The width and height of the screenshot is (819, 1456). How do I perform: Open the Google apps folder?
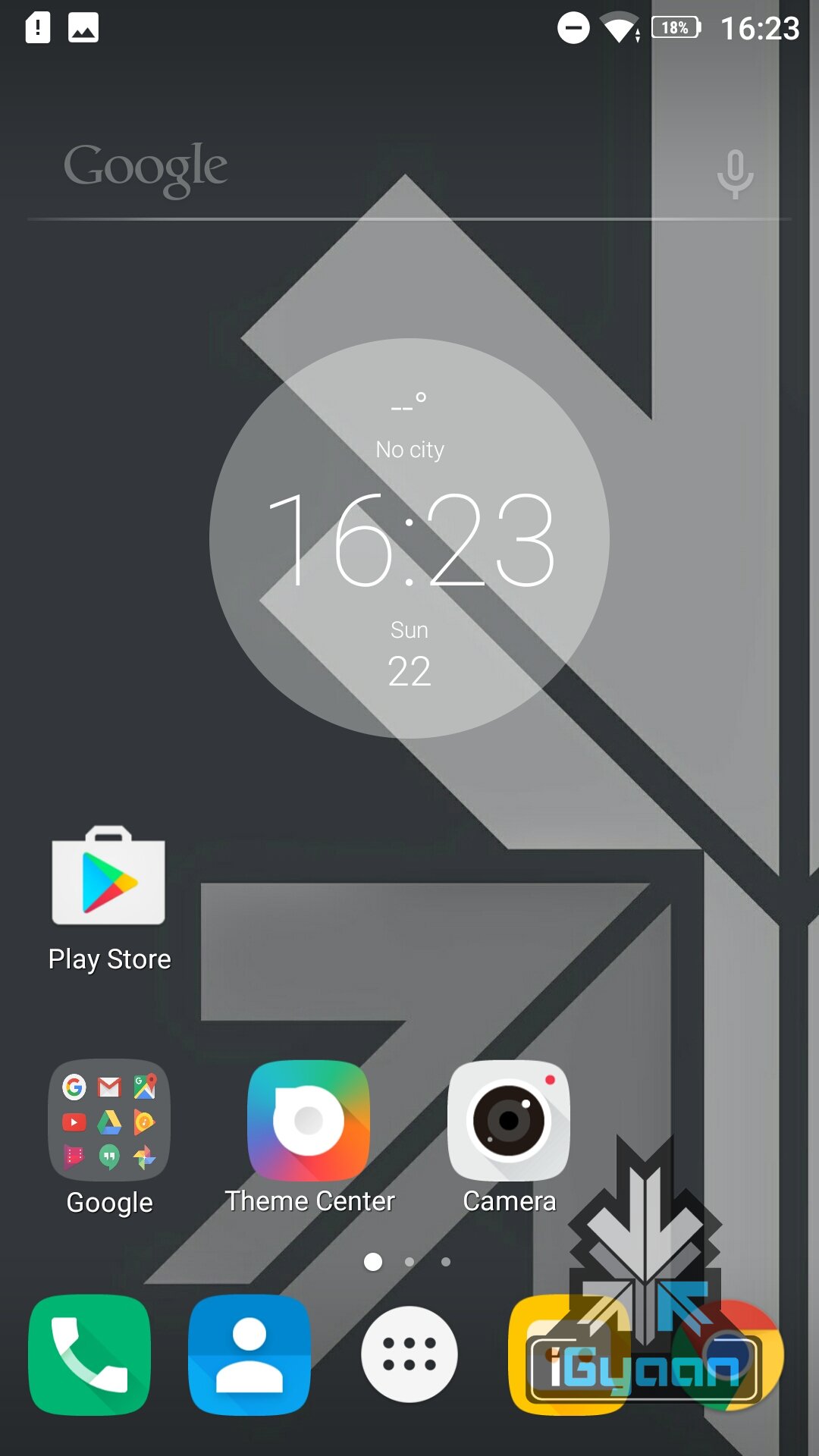point(109,1121)
